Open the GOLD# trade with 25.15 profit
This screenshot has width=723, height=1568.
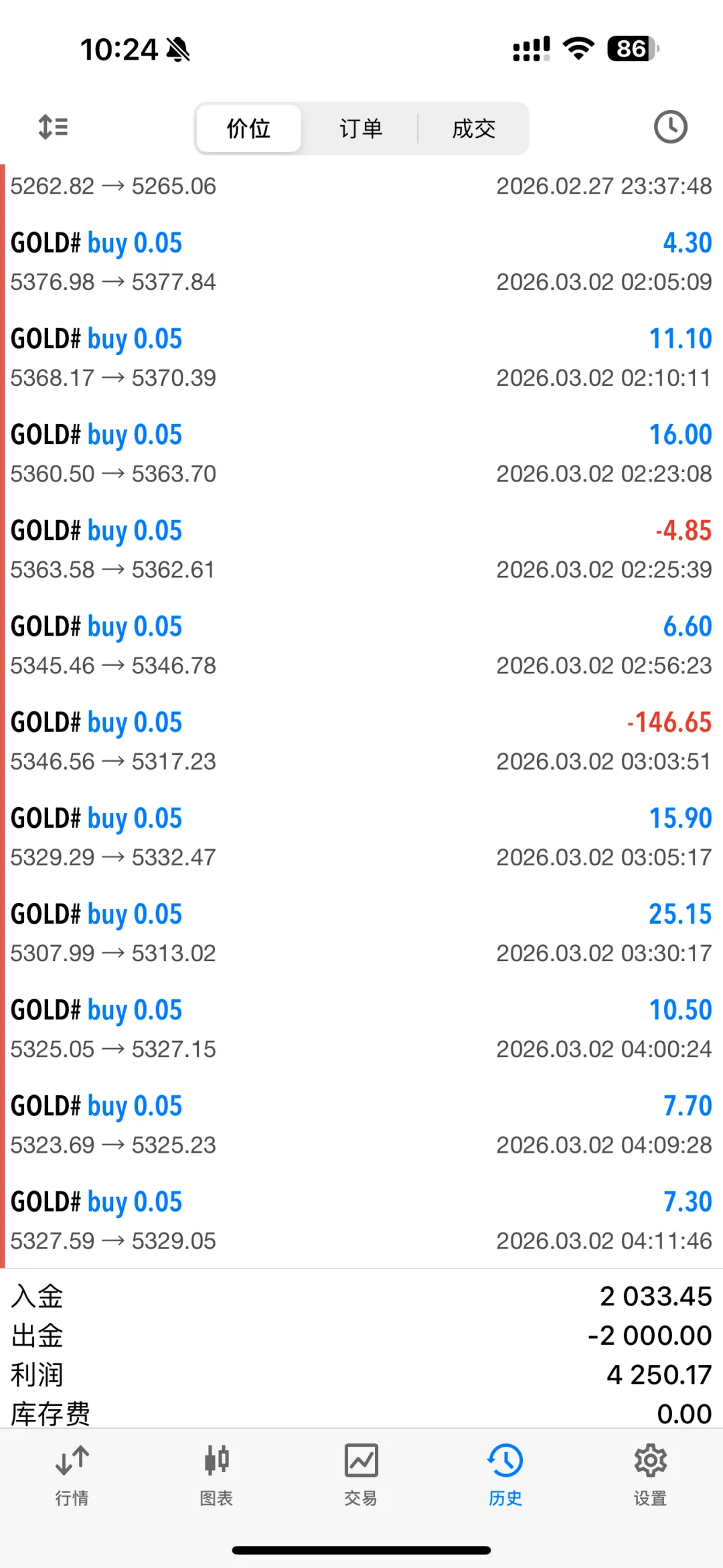[361, 932]
